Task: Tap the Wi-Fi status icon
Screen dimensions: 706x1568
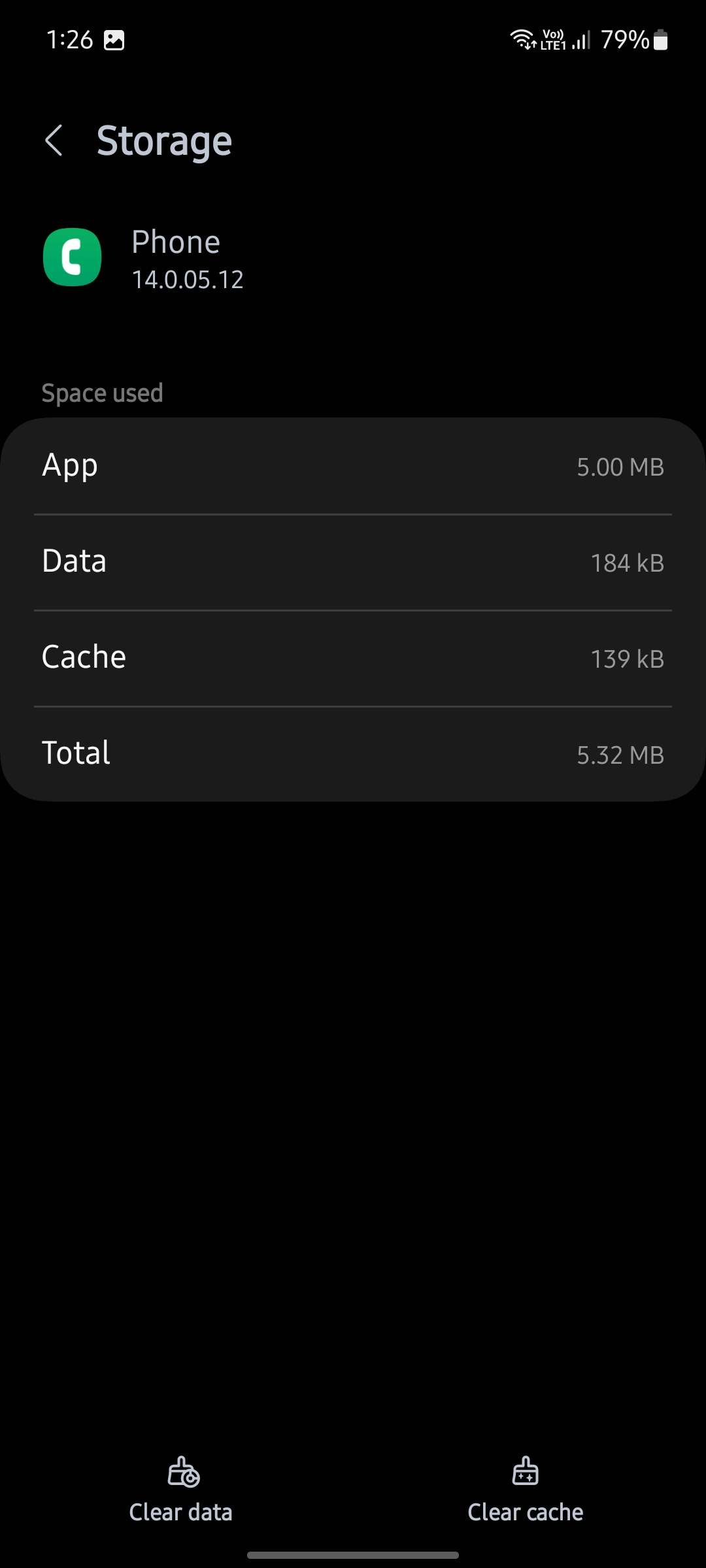Action: (523, 40)
